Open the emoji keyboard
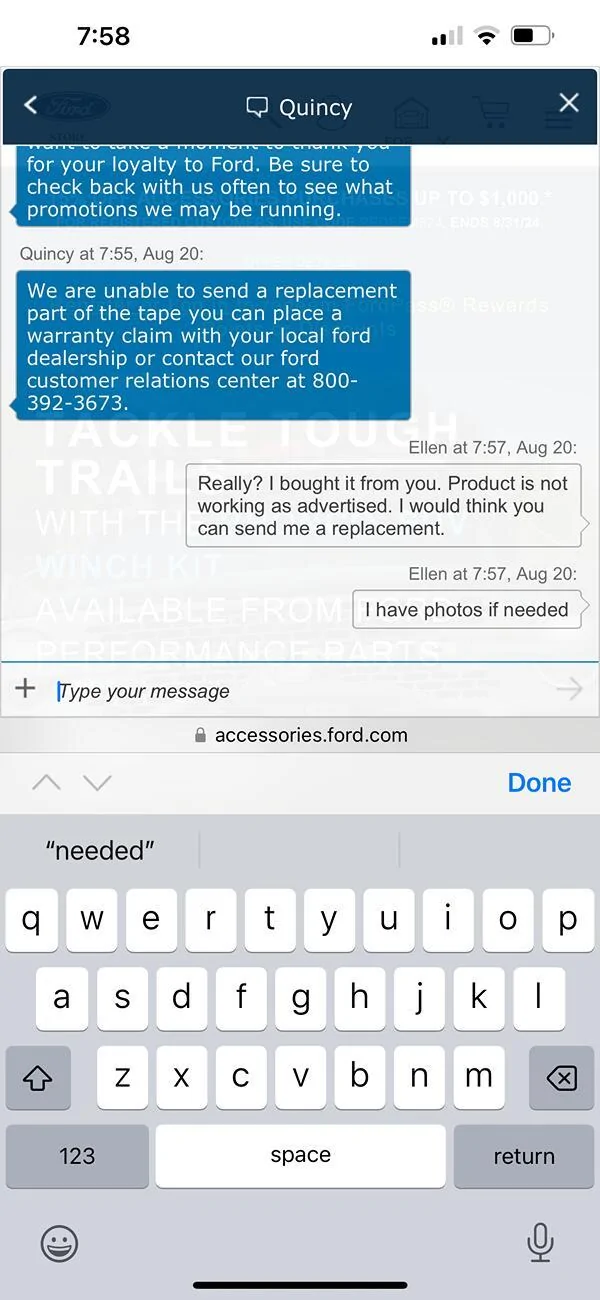Image resolution: width=600 pixels, height=1300 pixels. (60, 1244)
